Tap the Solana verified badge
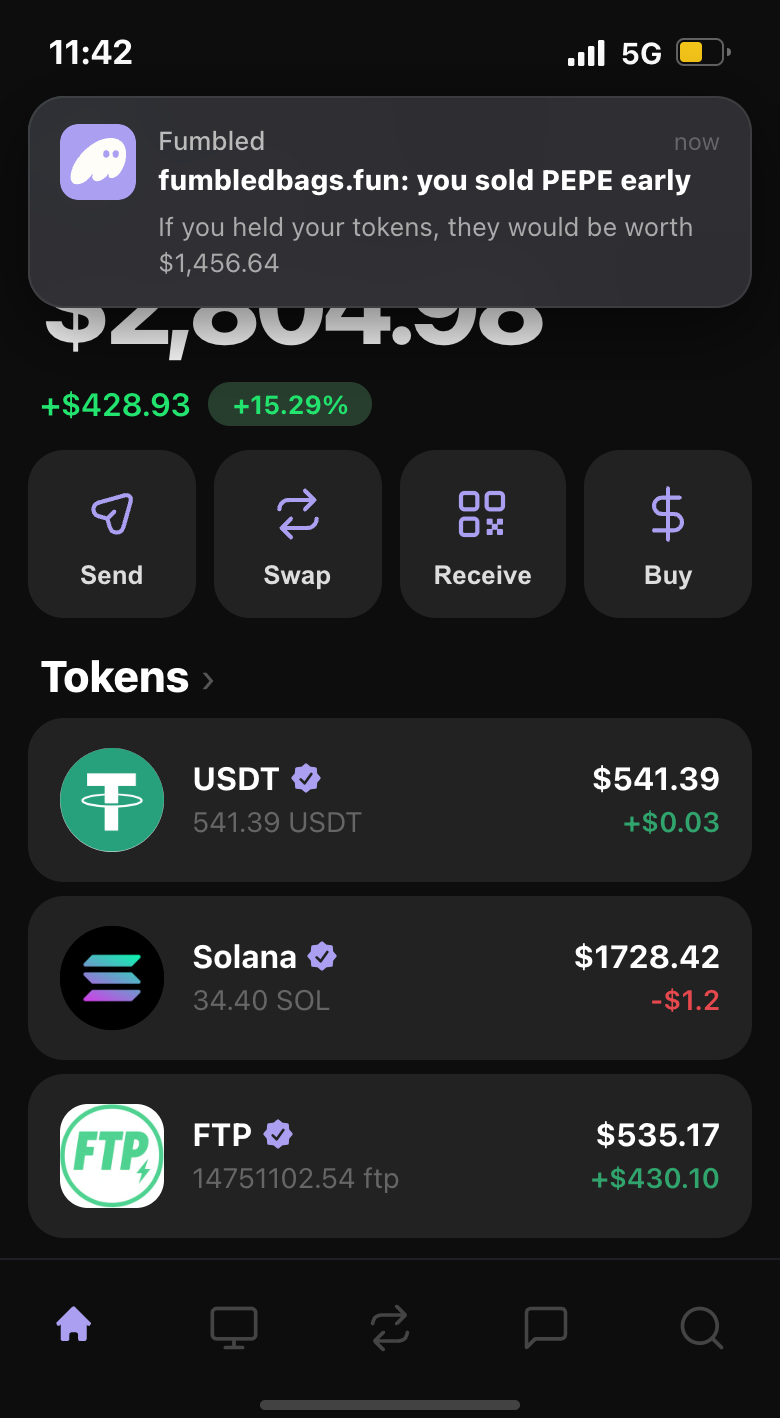780x1418 pixels. (322, 956)
